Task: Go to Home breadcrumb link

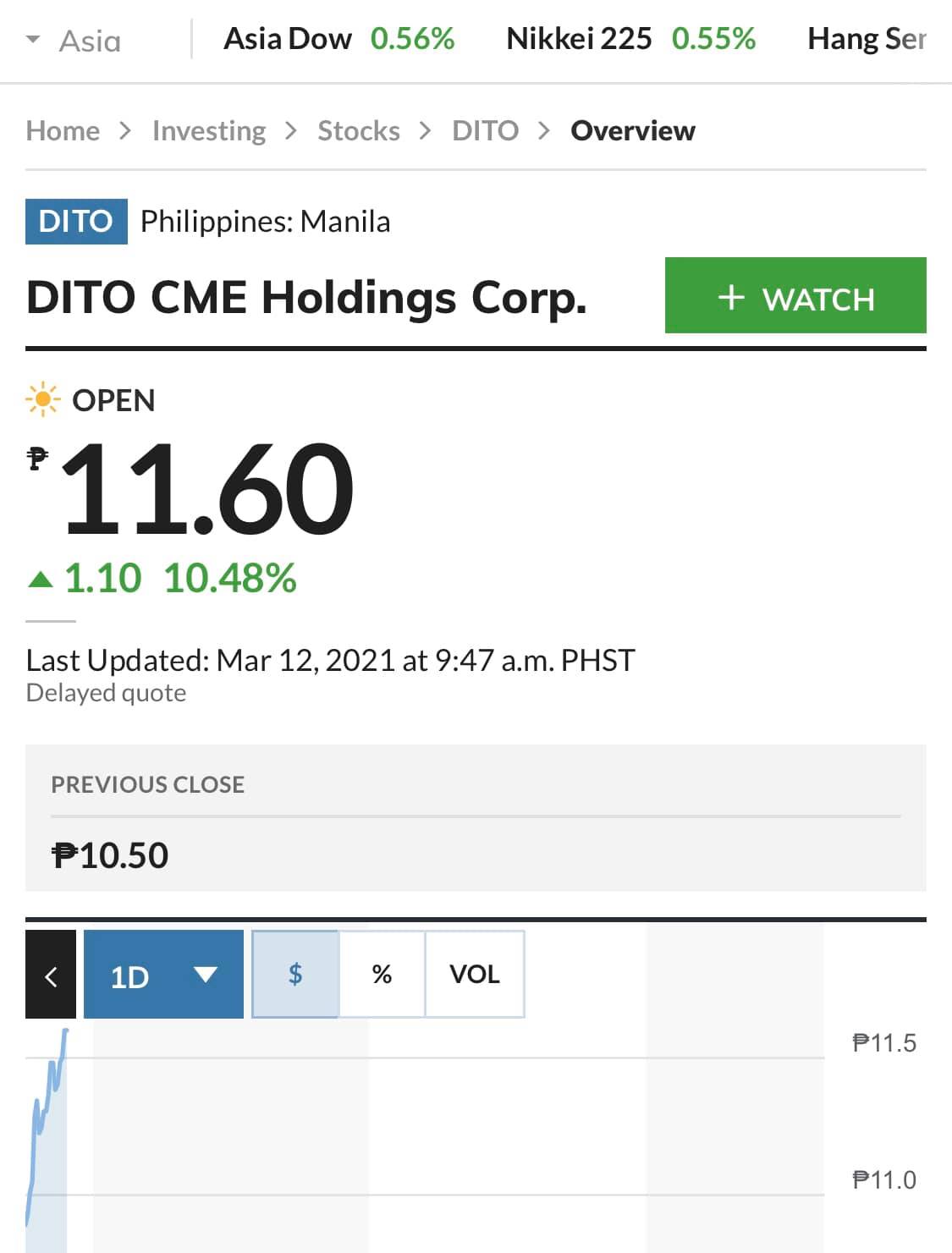Action: pyautogui.click(x=63, y=130)
